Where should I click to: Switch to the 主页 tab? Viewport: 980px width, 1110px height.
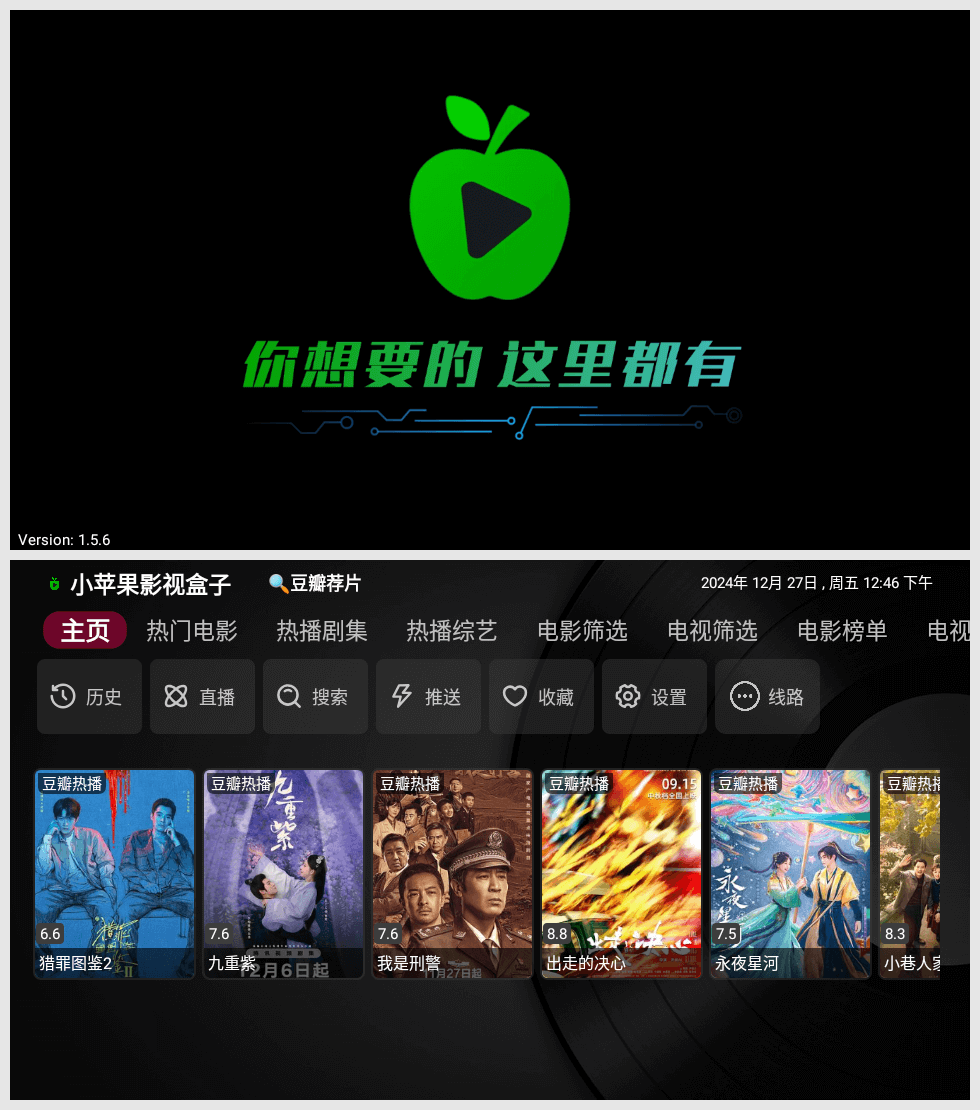point(85,631)
